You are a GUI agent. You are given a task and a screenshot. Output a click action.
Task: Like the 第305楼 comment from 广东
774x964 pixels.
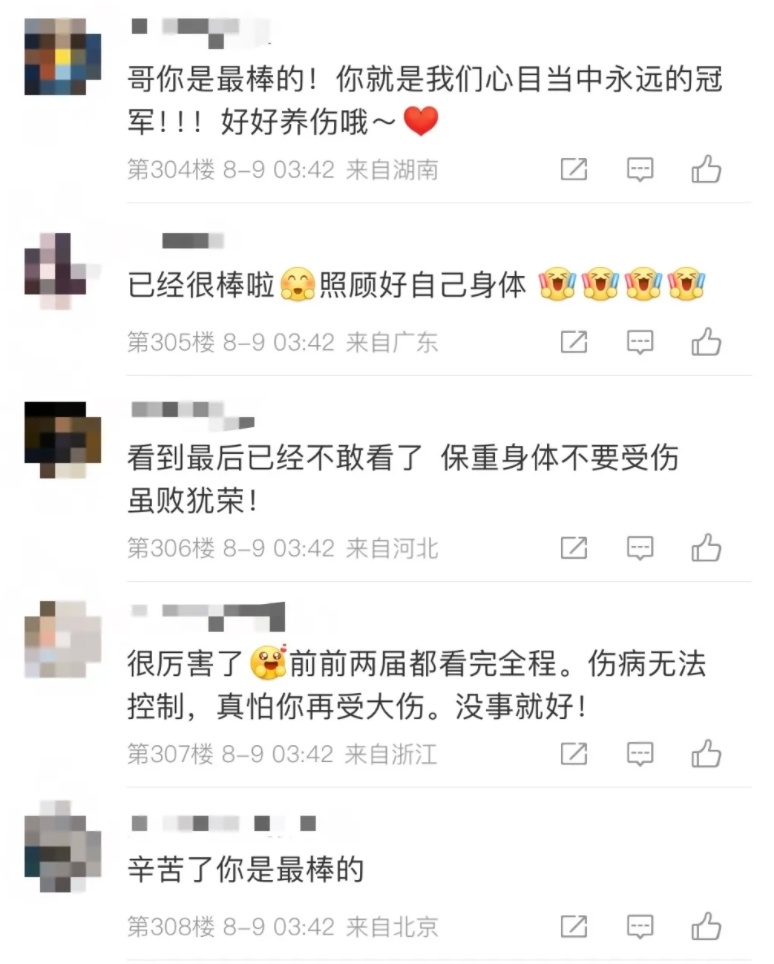[706, 342]
